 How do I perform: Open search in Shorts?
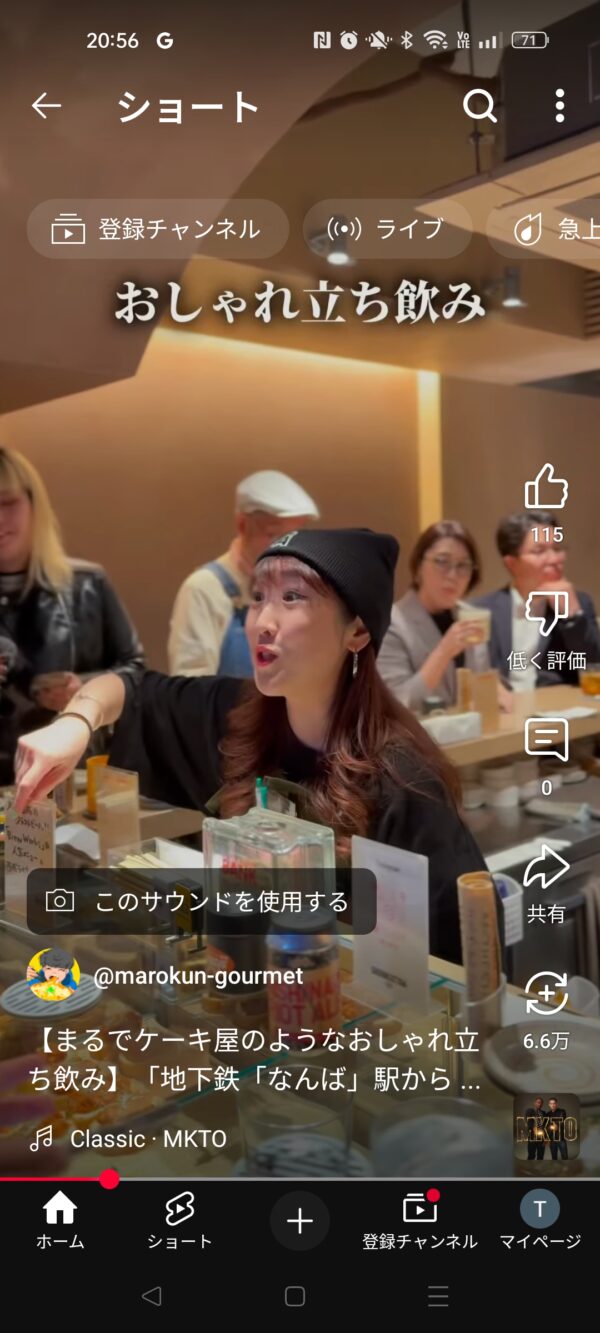(480, 105)
